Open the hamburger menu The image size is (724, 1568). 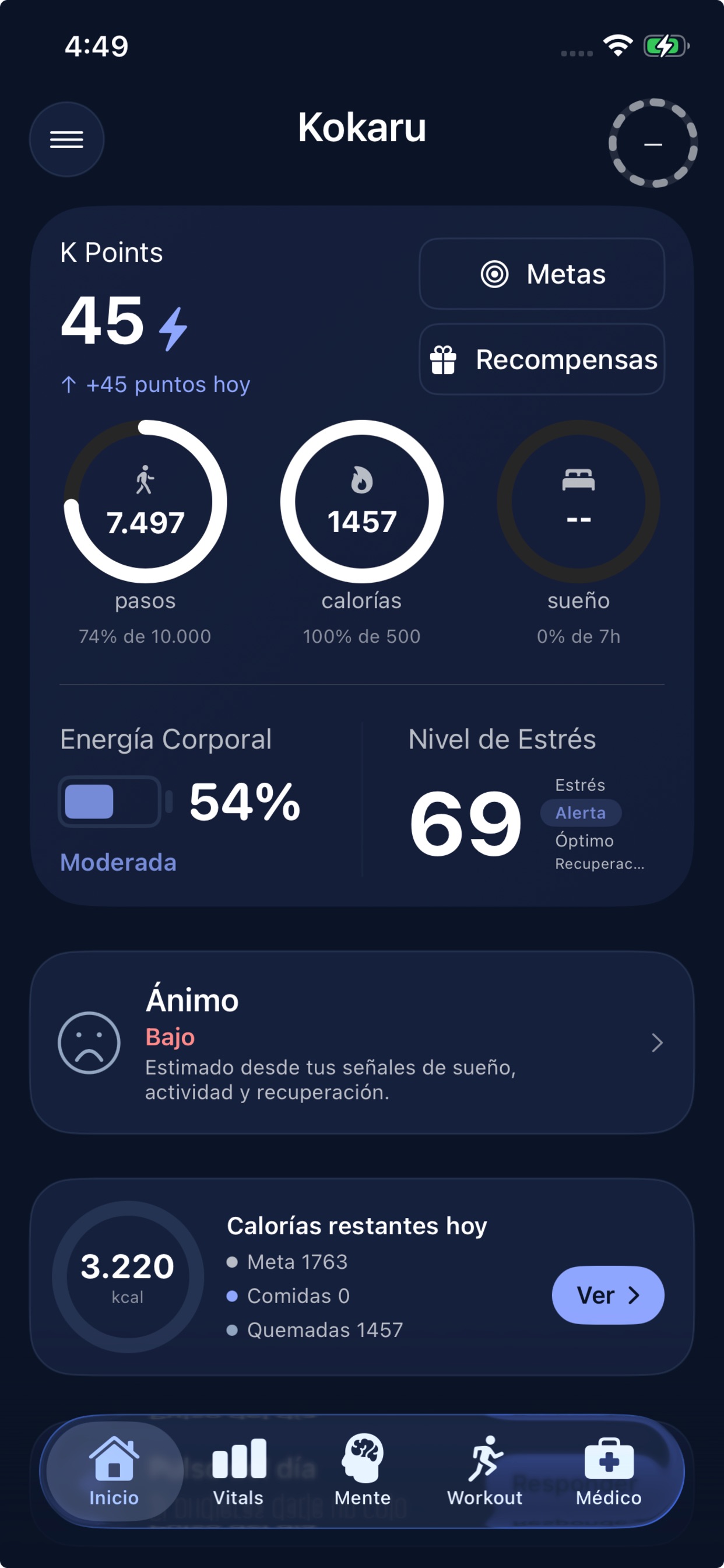click(x=67, y=139)
